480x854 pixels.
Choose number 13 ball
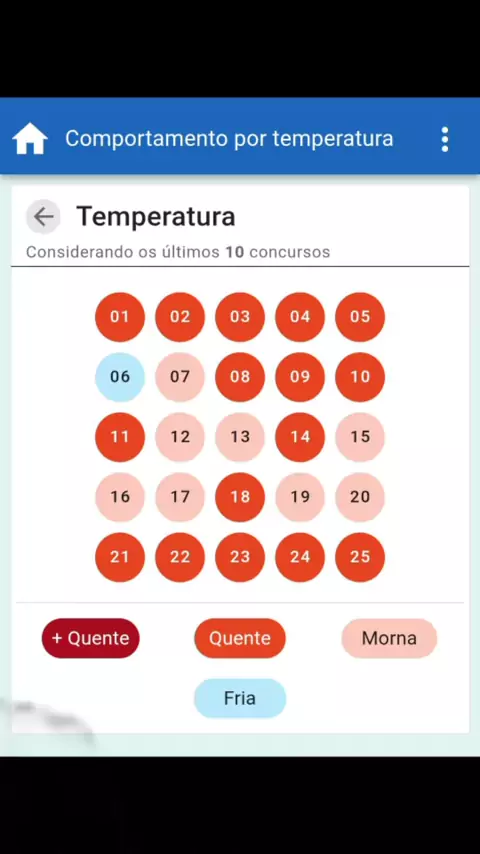(240, 437)
